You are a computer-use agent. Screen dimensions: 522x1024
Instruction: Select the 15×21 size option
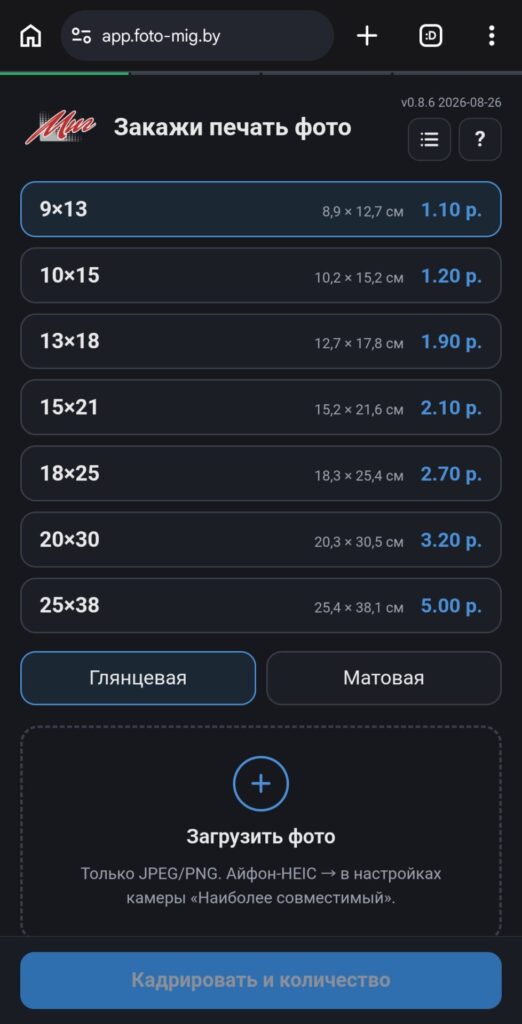click(261, 407)
